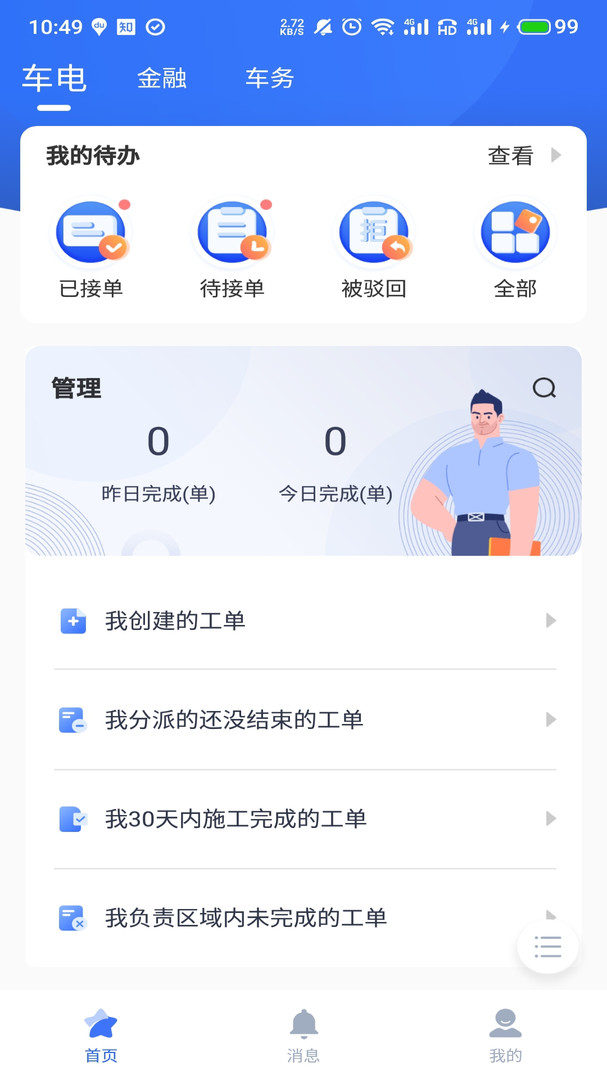Switch to the 车务 top tab
Screen dimensions: 607x1080
click(x=269, y=79)
